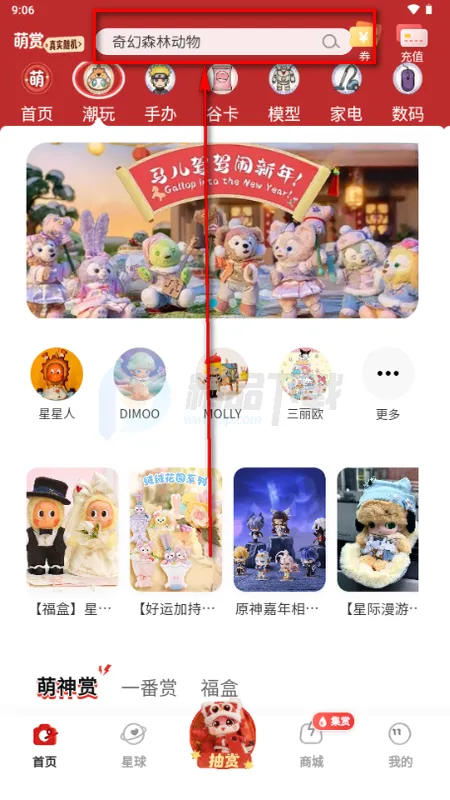The image size is (450, 800).
Task: Select the 谷卡 category
Action: tap(222, 92)
